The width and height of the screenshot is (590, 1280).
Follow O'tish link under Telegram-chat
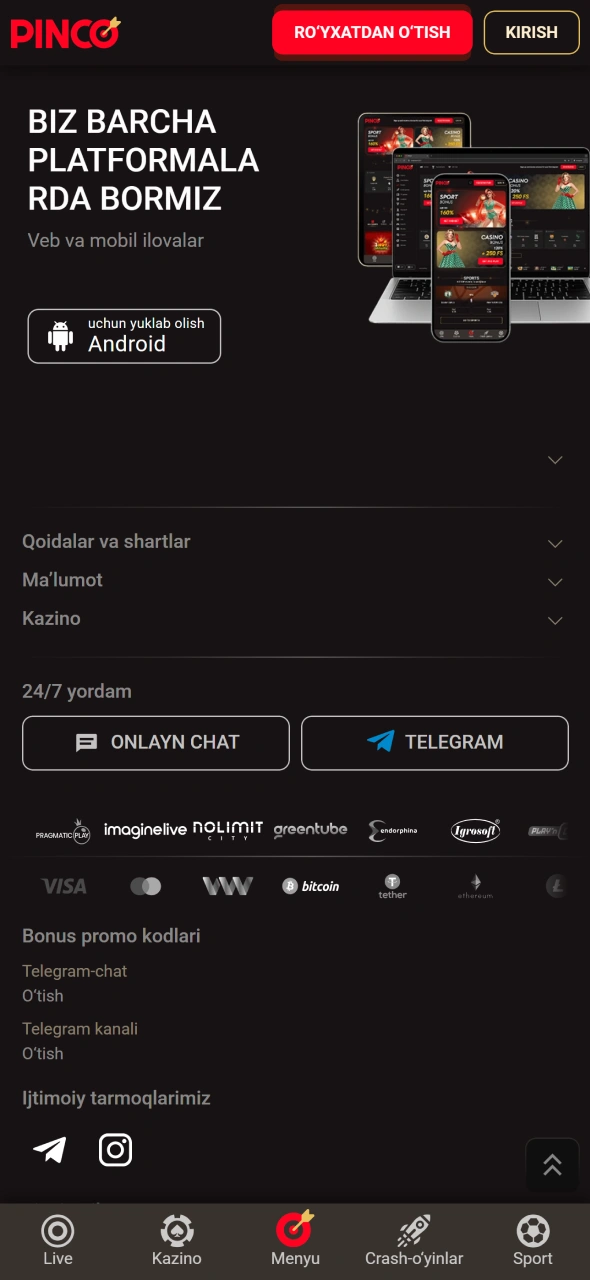pos(43,996)
